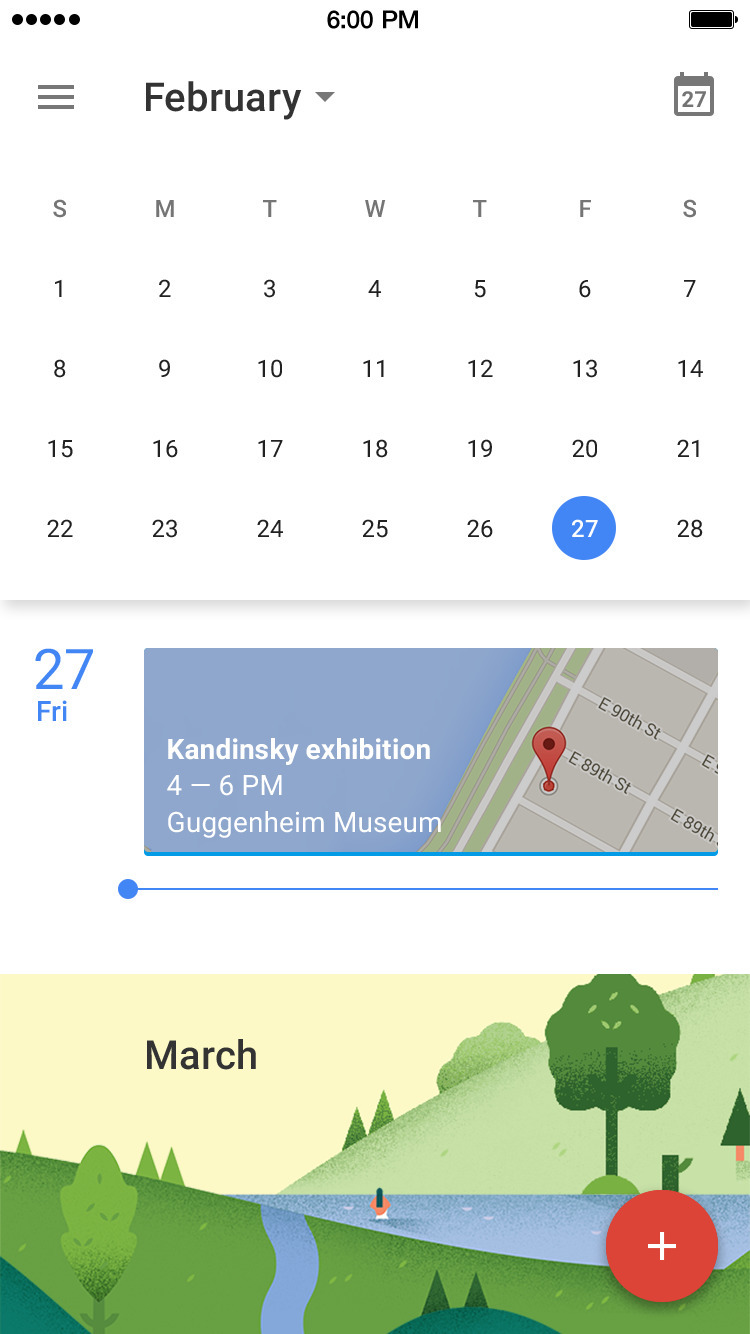The height and width of the screenshot is (1334, 750).
Task: Pick February 10 on the calendar
Action: [x=270, y=369]
